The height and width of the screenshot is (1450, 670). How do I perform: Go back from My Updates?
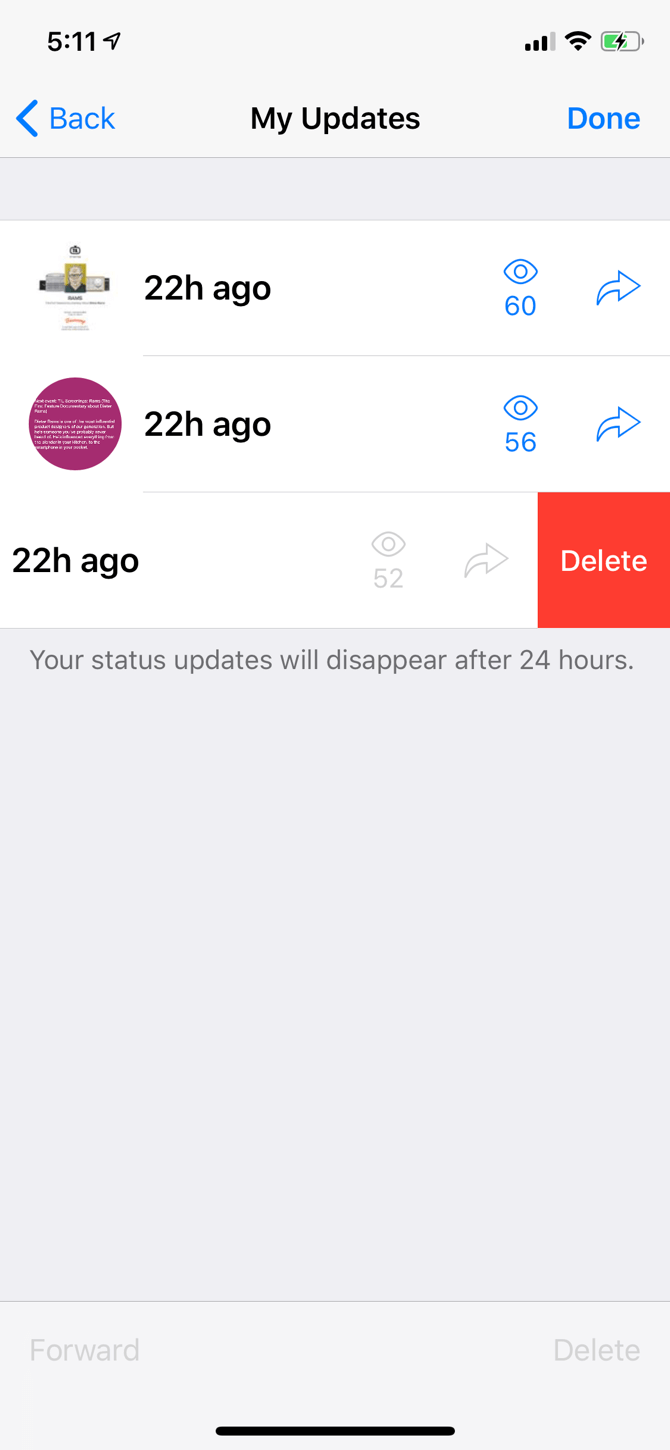(66, 118)
